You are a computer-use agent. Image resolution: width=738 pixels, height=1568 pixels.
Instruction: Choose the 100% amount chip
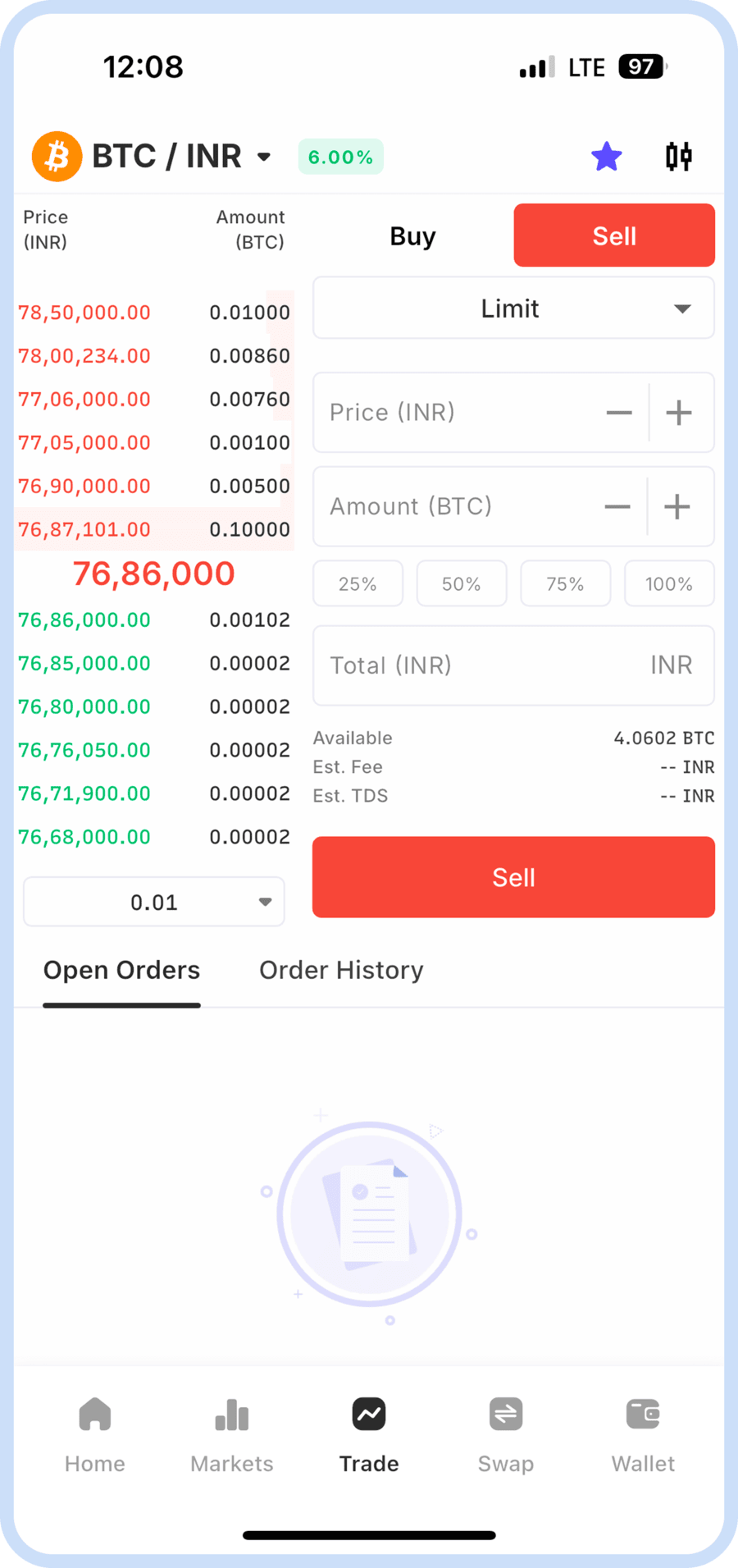668,584
